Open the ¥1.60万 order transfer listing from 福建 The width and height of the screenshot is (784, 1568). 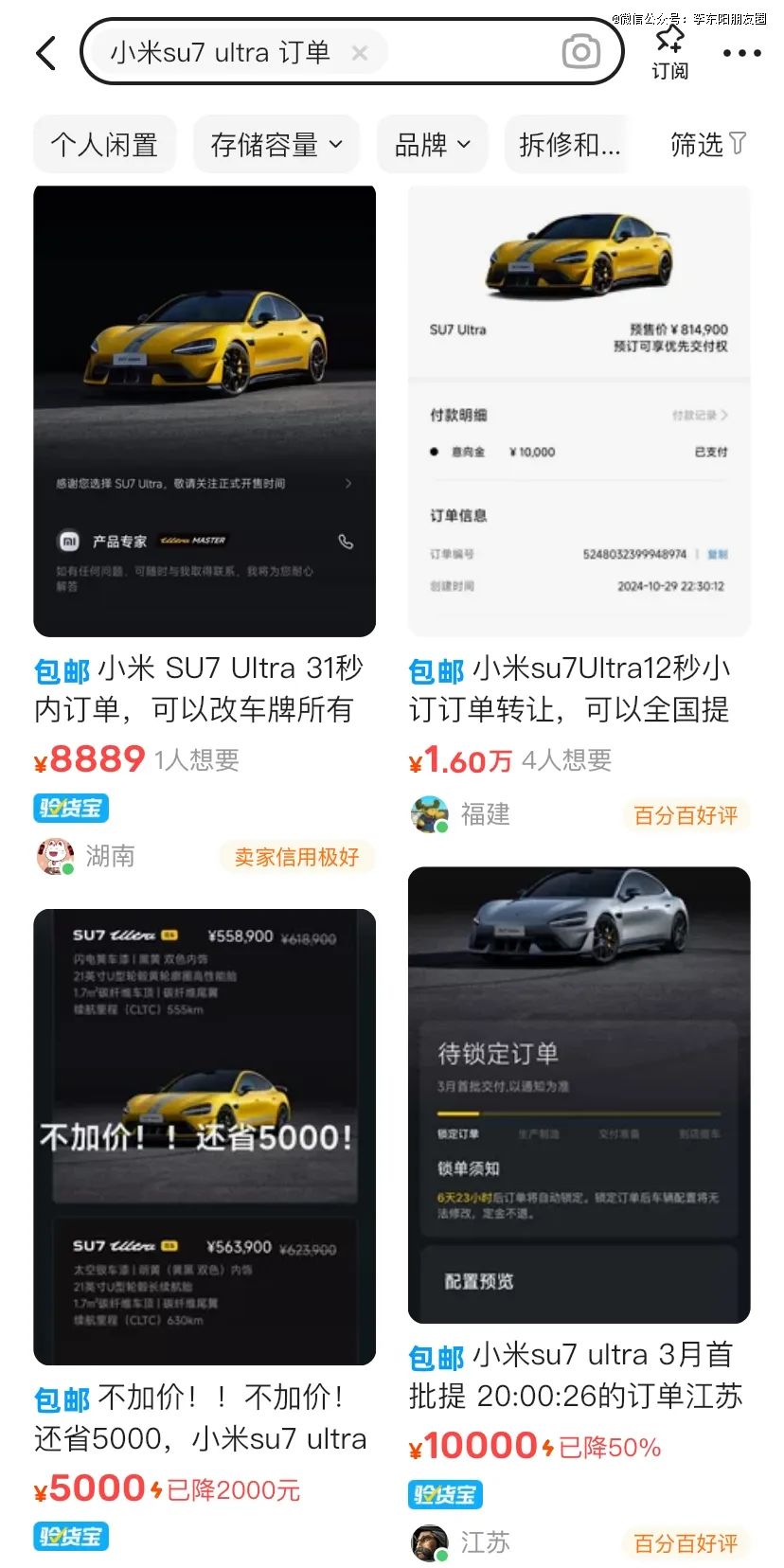[x=578, y=411]
